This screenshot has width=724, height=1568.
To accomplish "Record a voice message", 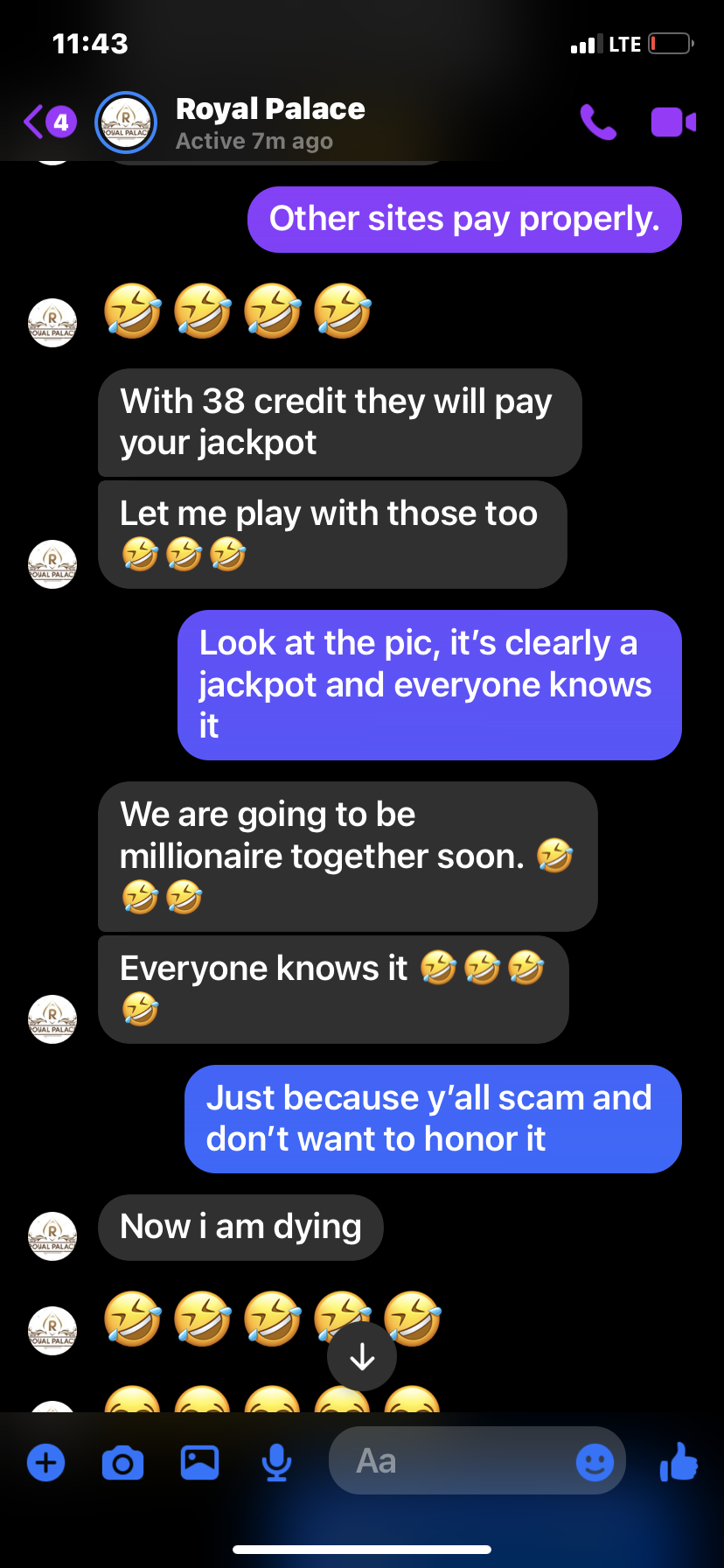I will coord(276,1462).
